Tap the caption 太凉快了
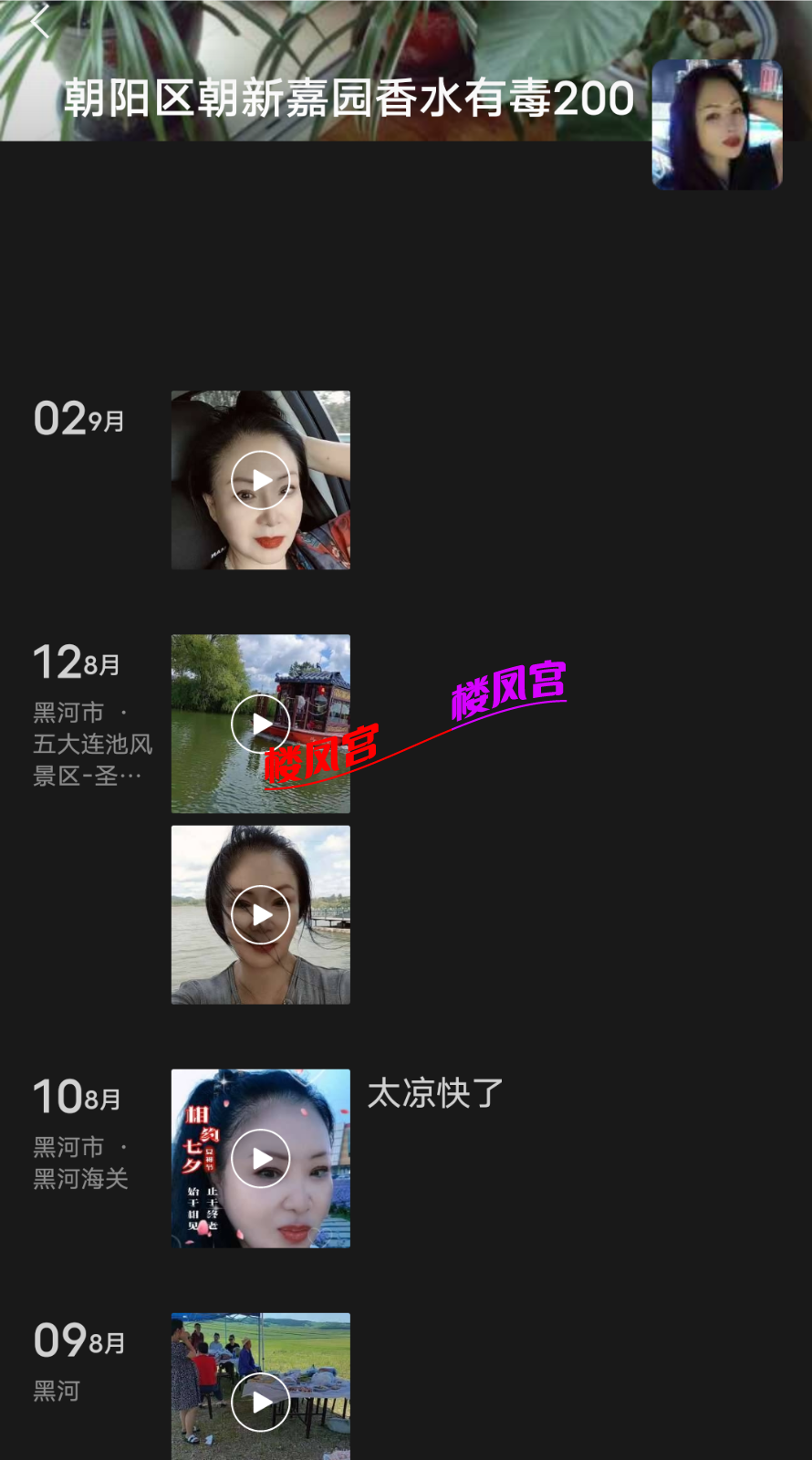The width and height of the screenshot is (812, 1460). [434, 1093]
